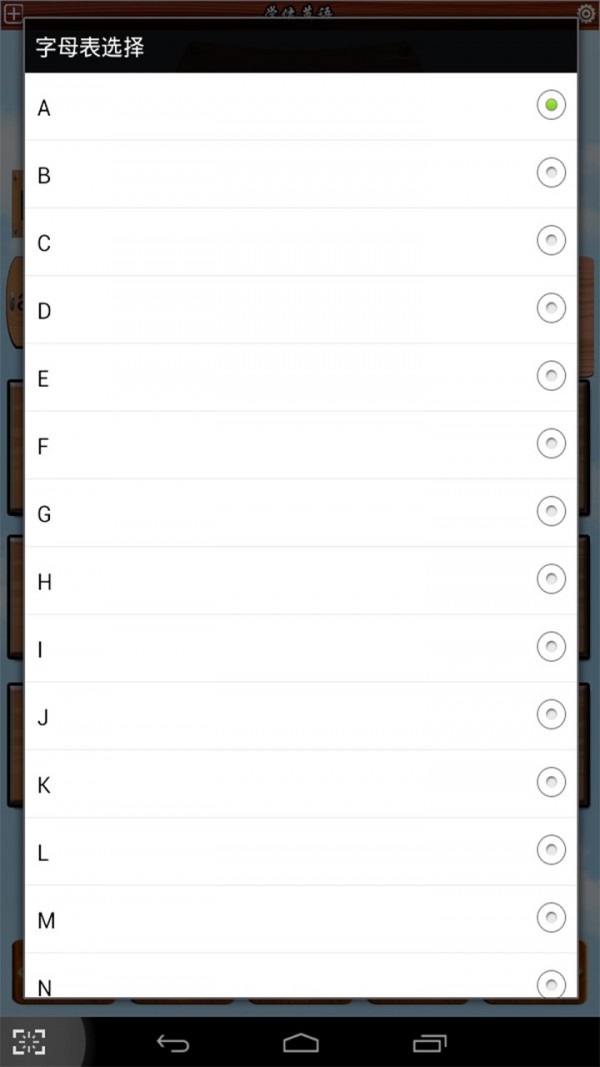Choose letter N at list bottom
The image size is (600, 1067).
pos(301,976)
